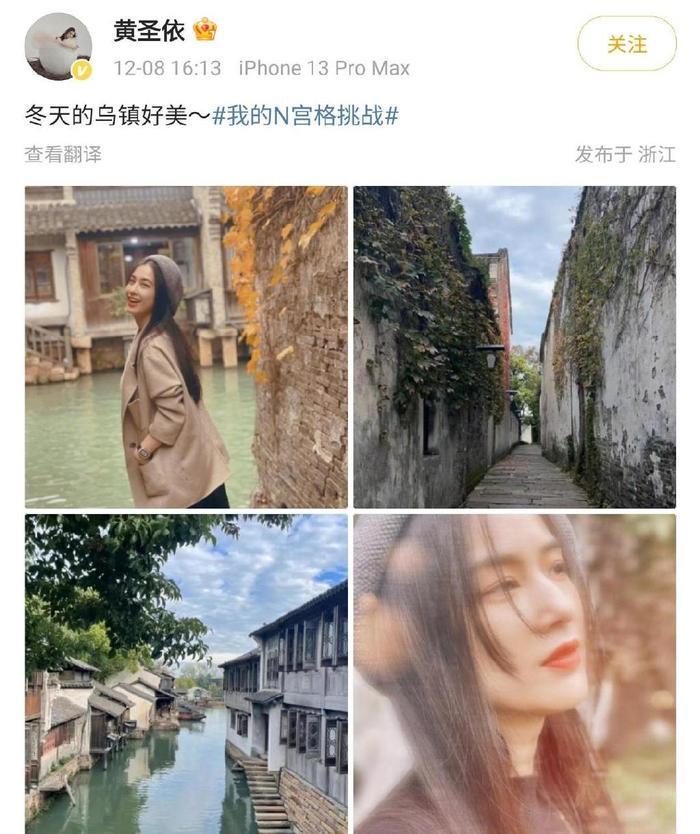Open 黄圣依's profile avatar

point(58,47)
